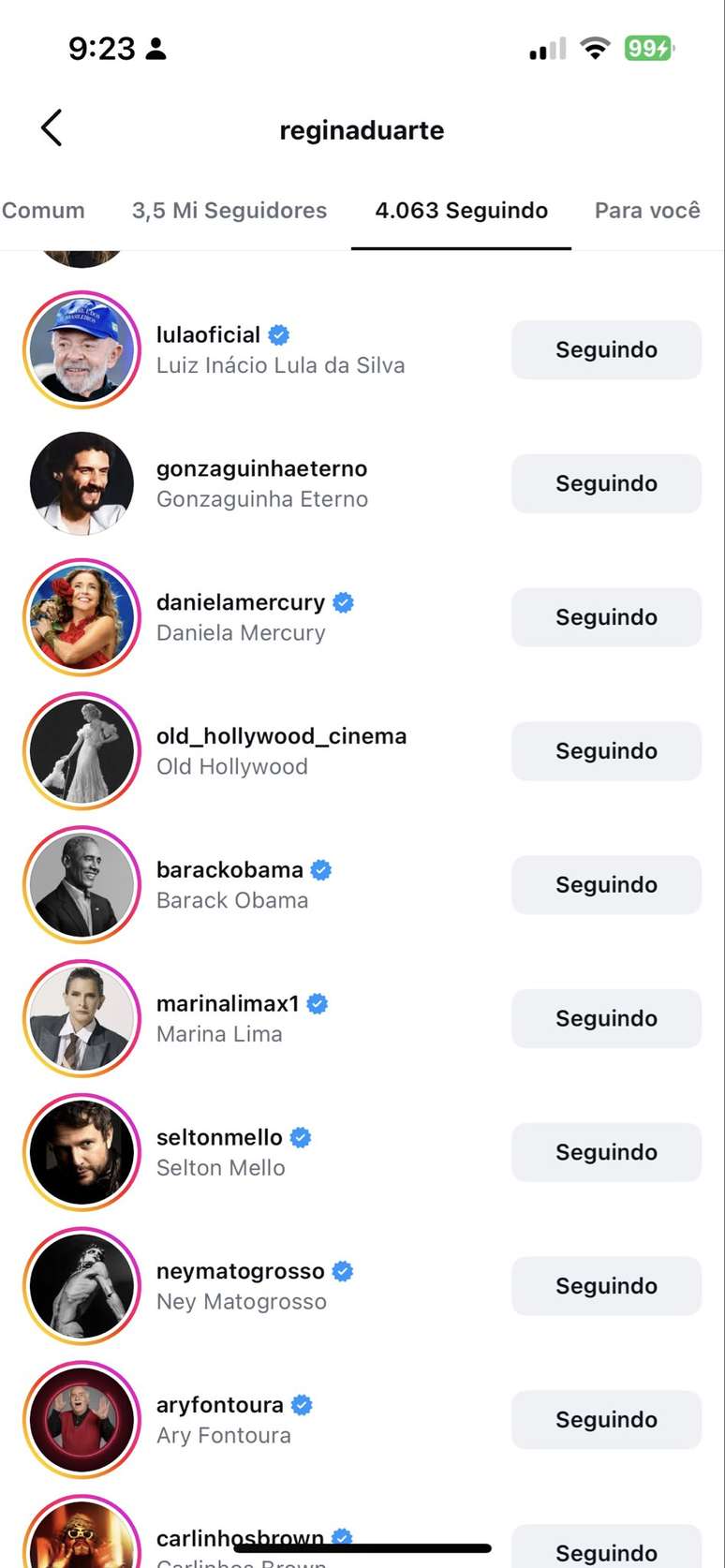The width and height of the screenshot is (725, 1568).
Task: Open aryfontoura's profile
Action: (219, 1405)
